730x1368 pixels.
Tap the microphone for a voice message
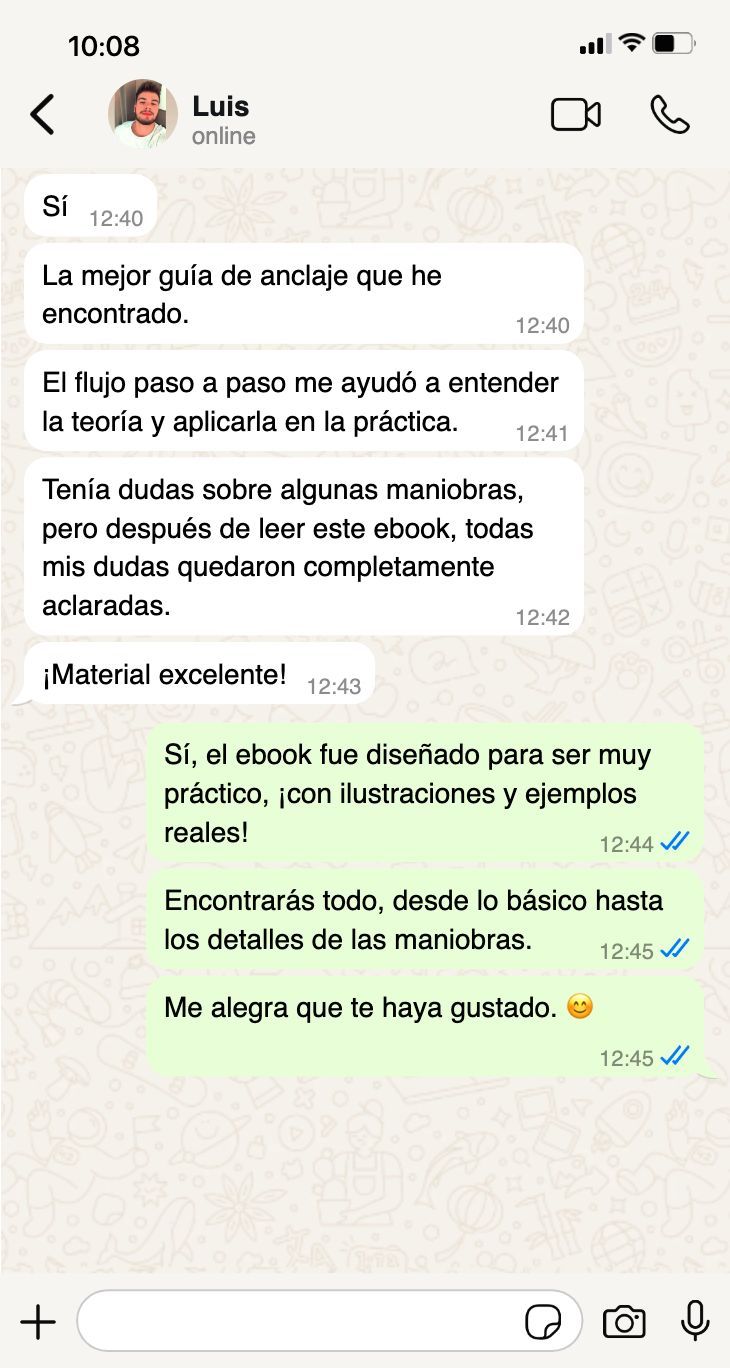pyautogui.click(x=695, y=1321)
